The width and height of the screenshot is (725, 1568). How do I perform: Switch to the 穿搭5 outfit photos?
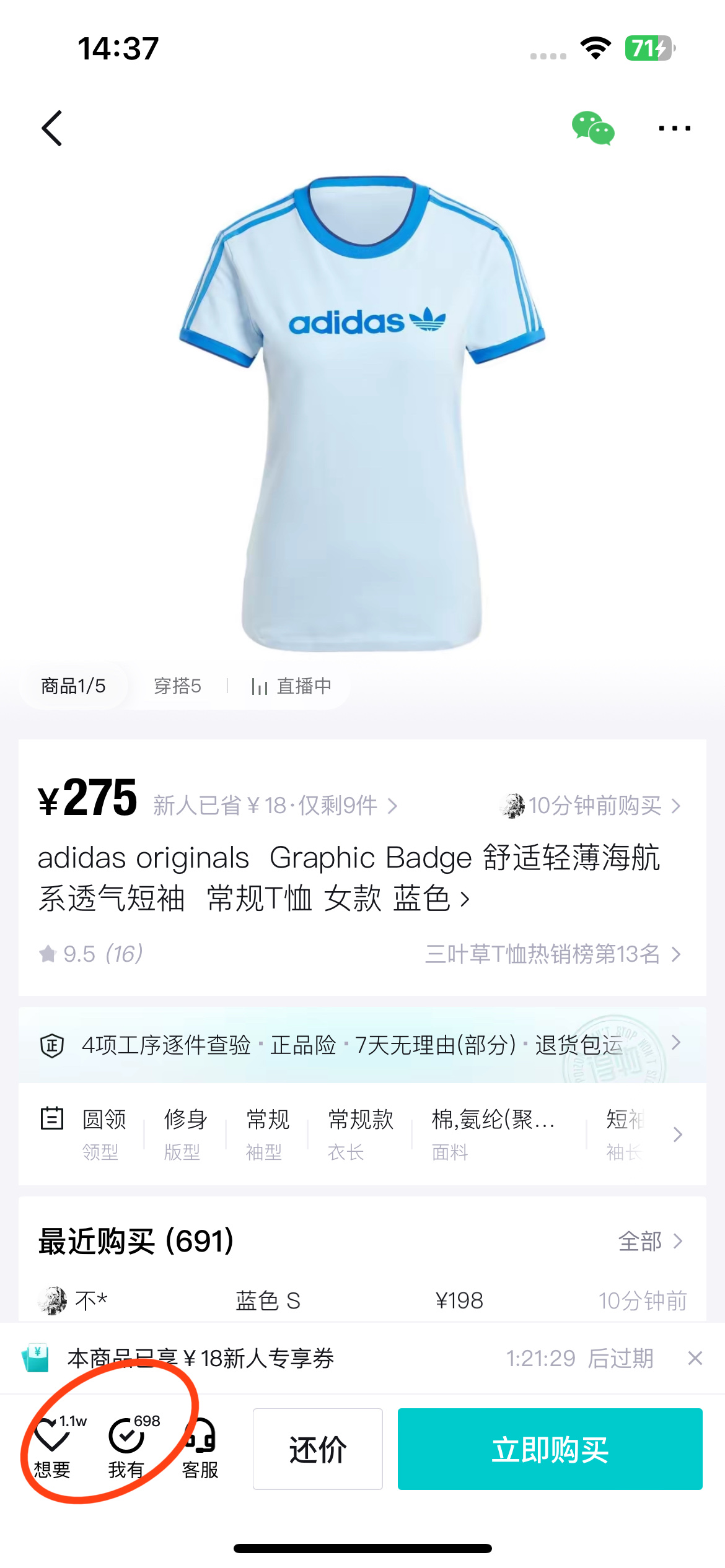[177, 686]
